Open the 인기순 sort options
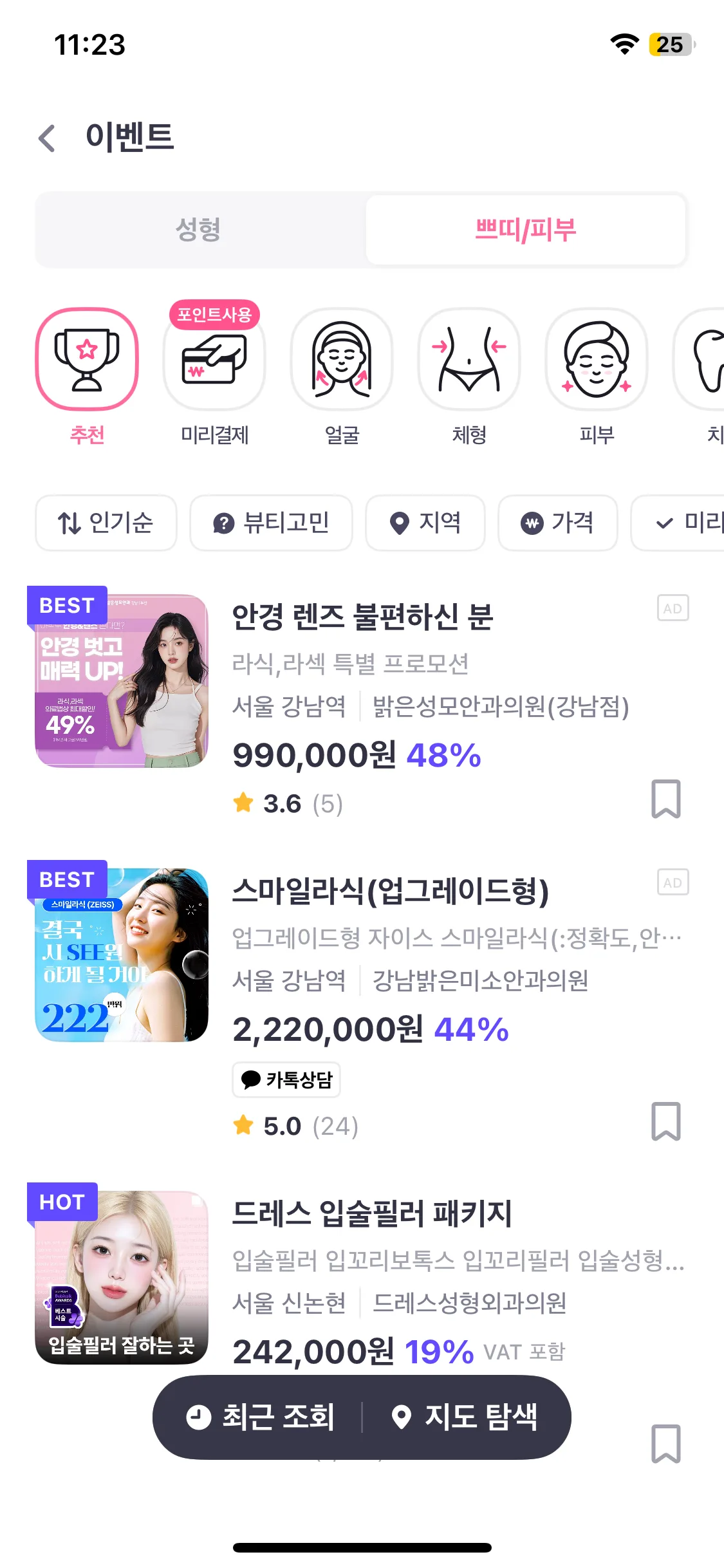The height and width of the screenshot is (1568, 724). coord(106,523)
